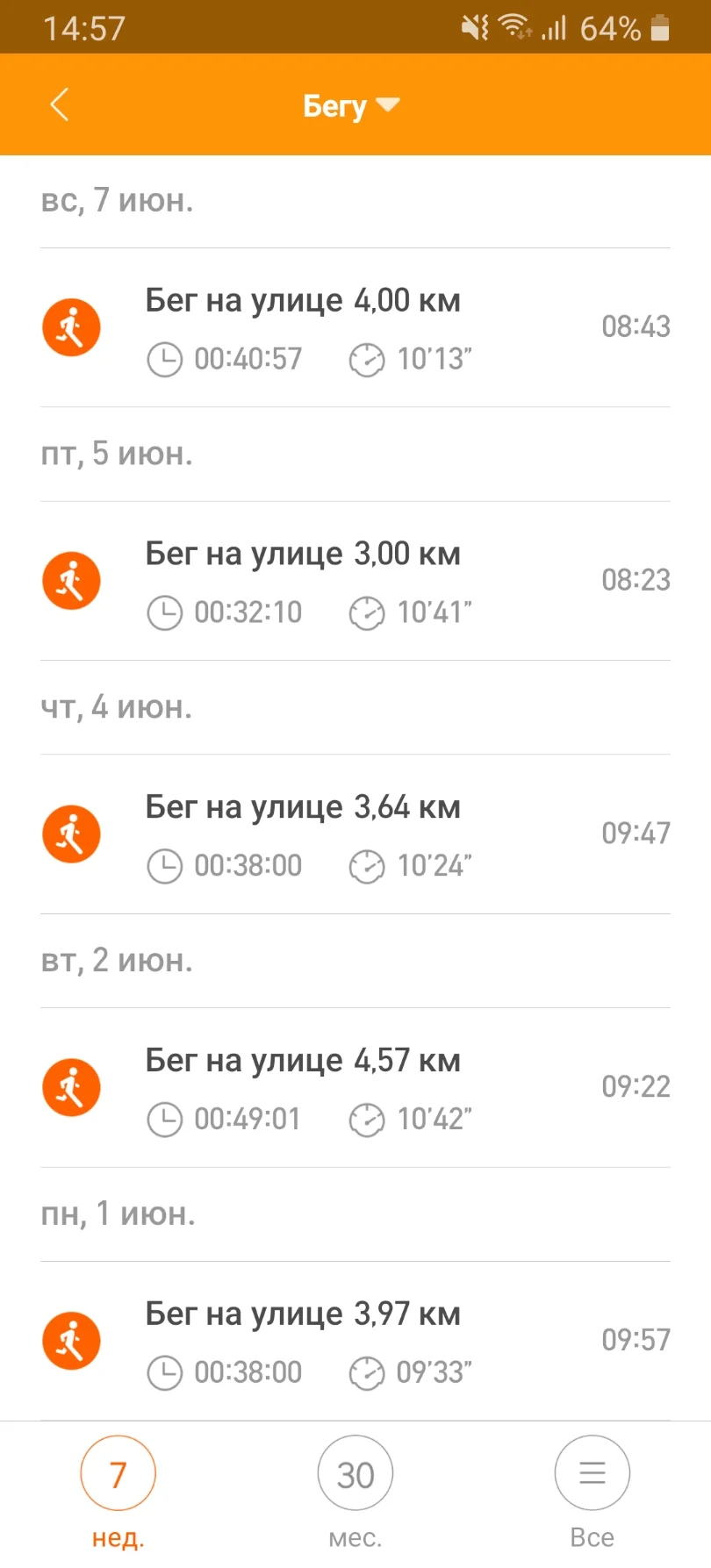
Task: View the 4,57 км run from June 2
Action: click(355, 1088)
